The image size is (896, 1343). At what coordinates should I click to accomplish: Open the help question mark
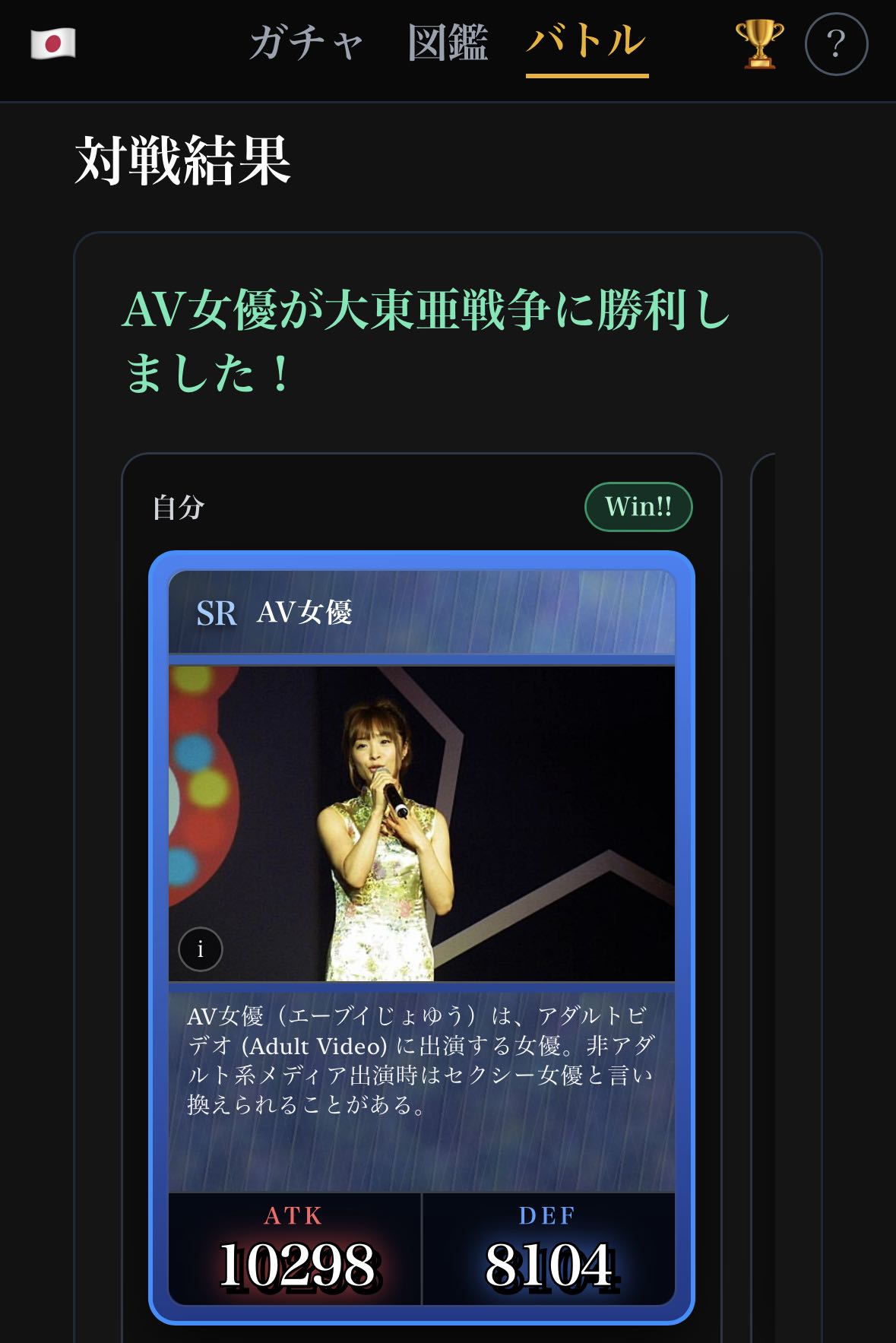pos(835,44)
